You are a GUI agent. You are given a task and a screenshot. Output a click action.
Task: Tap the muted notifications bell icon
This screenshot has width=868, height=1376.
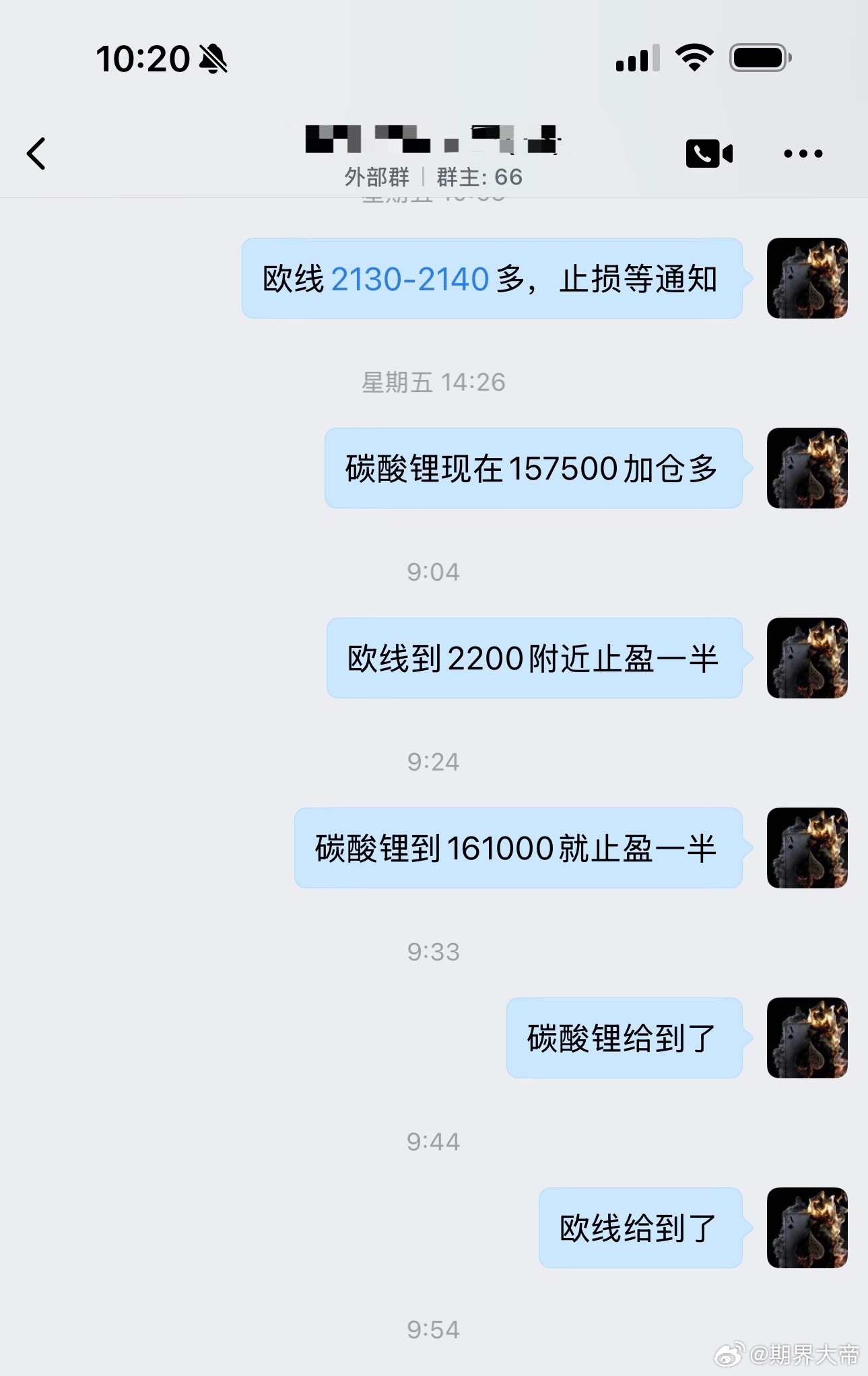[214, 59]
